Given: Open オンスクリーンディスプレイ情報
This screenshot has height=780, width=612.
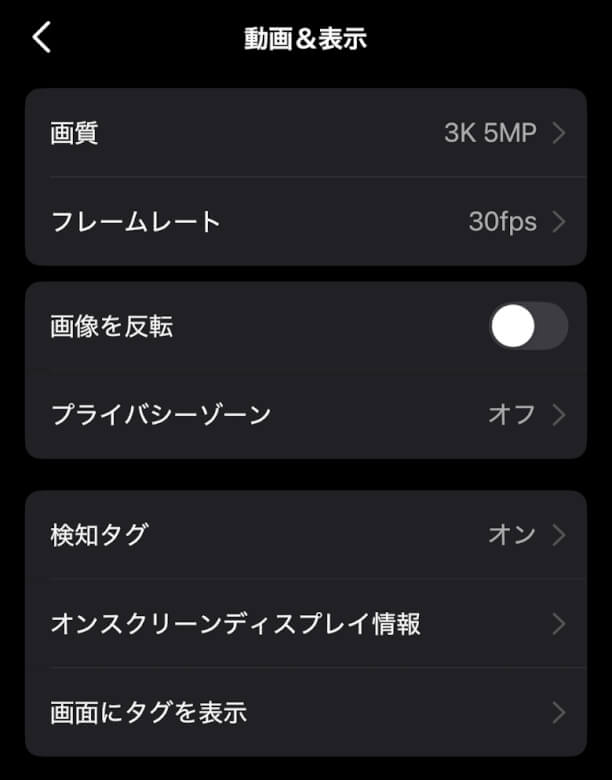Looking at the screenshot, I should click(305, 624).
